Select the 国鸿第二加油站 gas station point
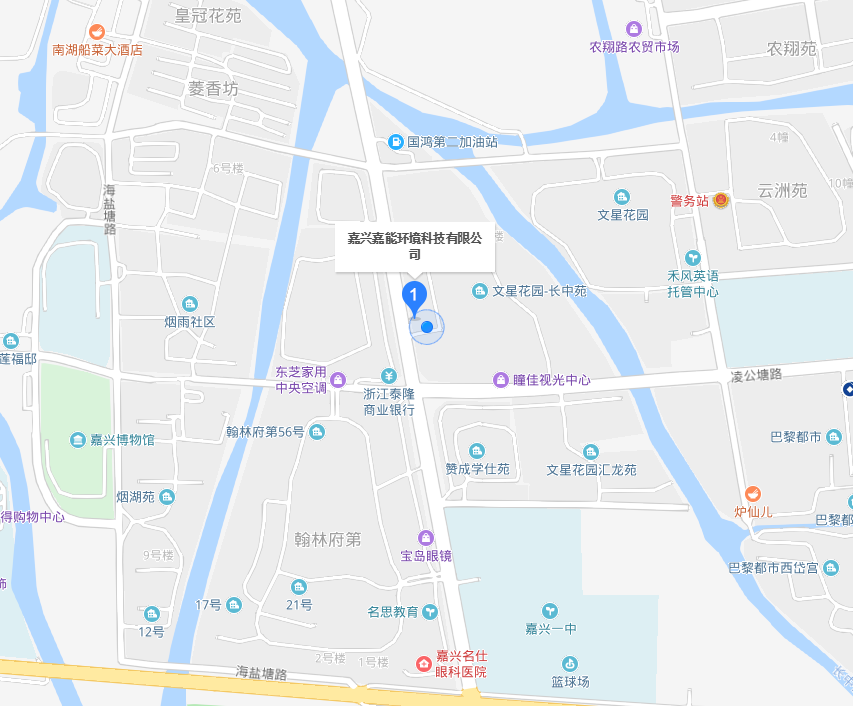The height and width of the screenshot is (706, 853). 397,142
